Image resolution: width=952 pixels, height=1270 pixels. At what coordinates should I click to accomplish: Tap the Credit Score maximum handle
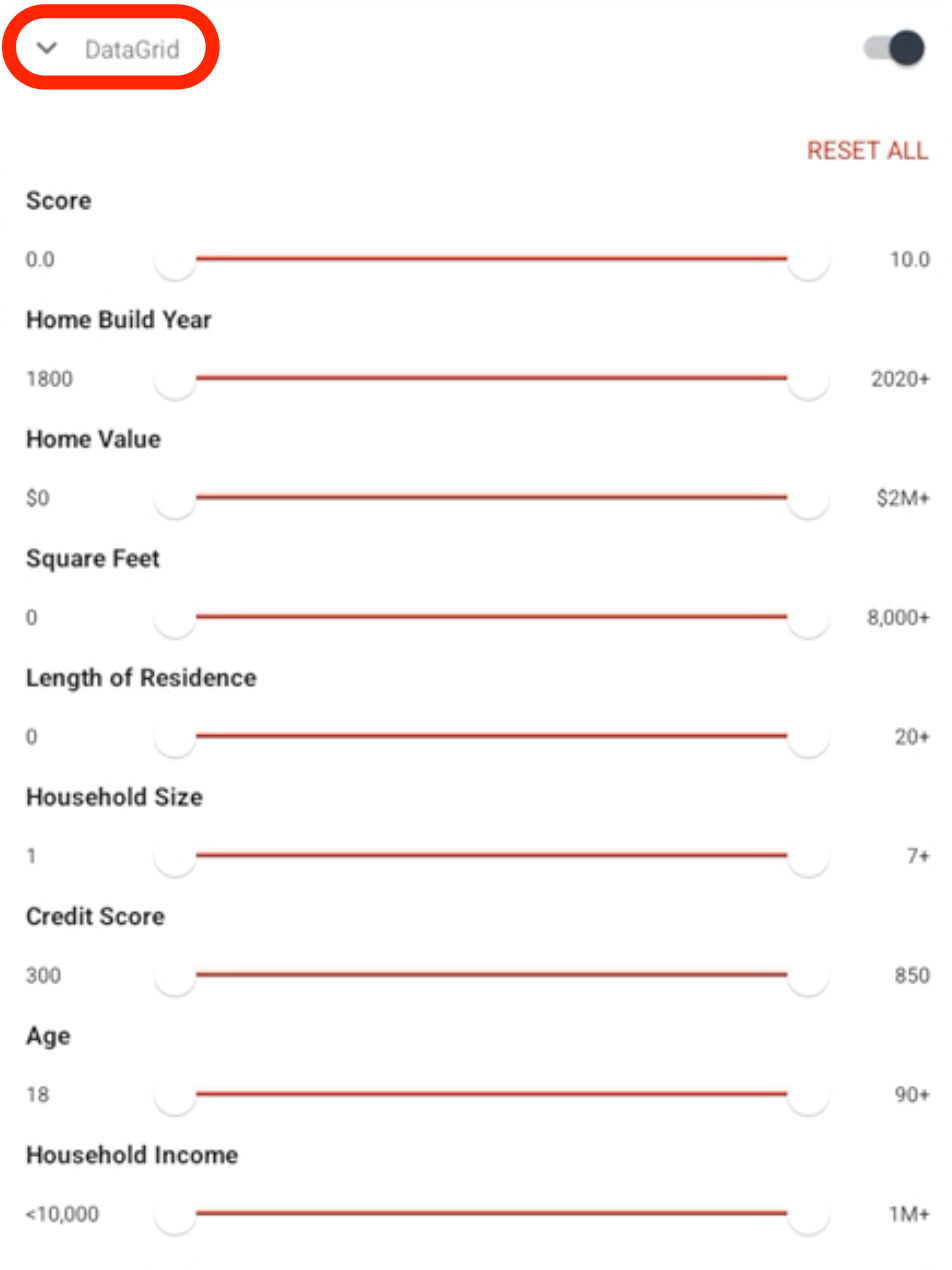[808, 975]
